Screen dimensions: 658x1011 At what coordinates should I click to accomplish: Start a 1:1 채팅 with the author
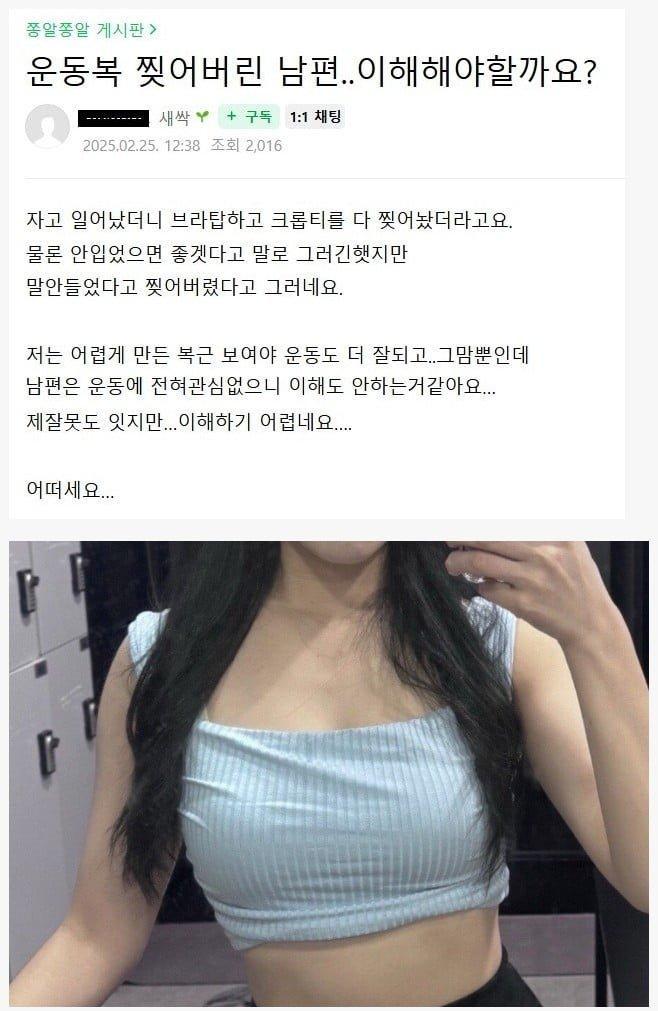[x=315, y=117]
